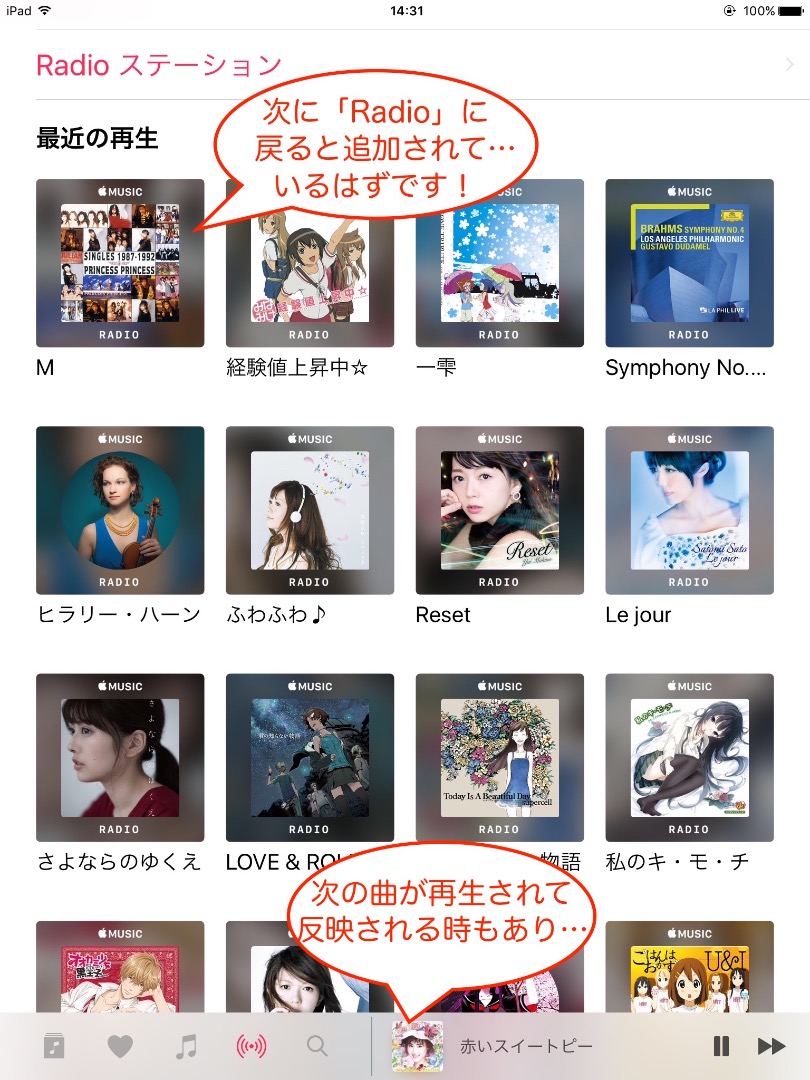
Task: Skip to the next track
Action: [771, 1047]
